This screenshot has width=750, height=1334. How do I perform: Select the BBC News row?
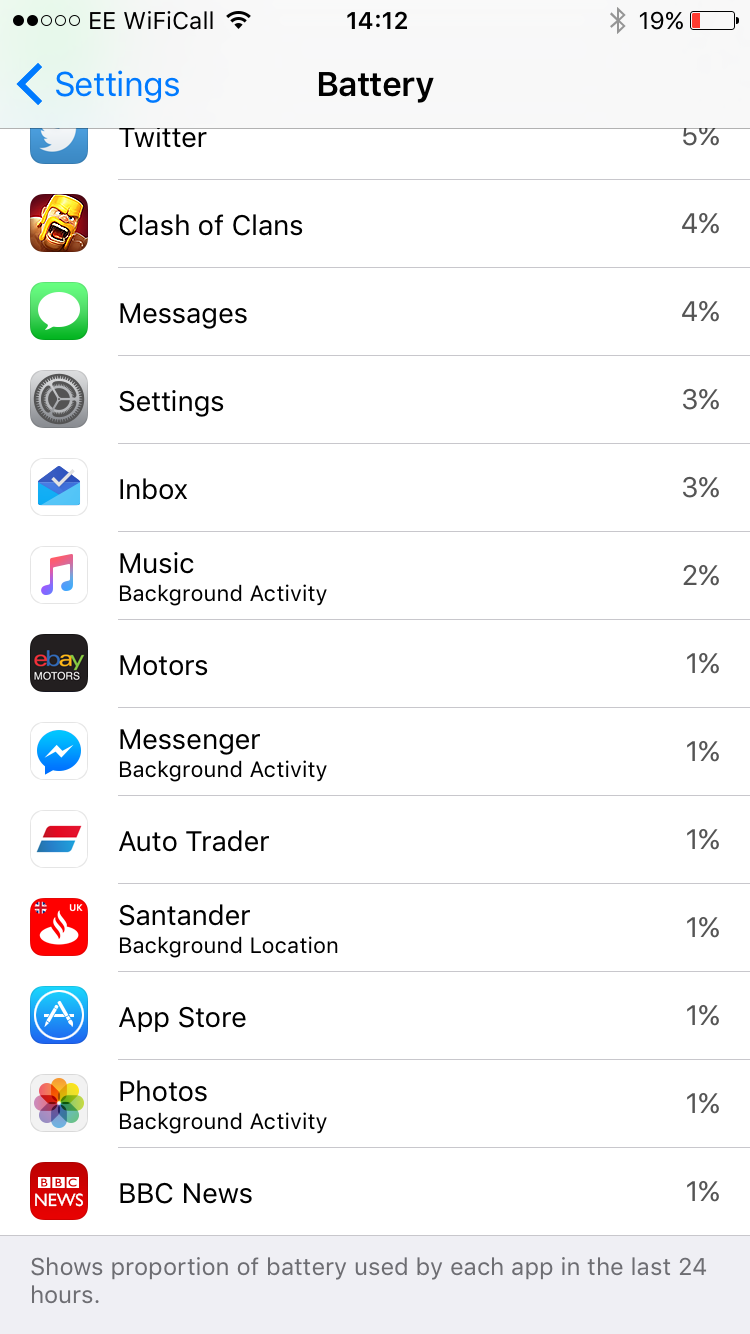[375, 1192]
